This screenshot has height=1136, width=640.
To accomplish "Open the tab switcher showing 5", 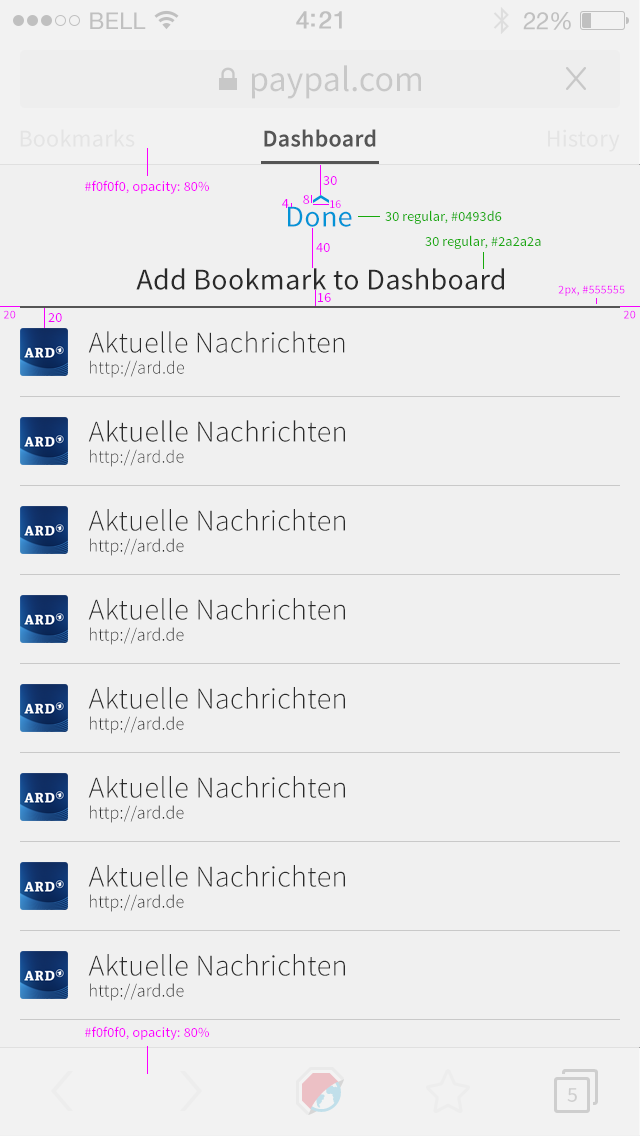I will 575,1091.
